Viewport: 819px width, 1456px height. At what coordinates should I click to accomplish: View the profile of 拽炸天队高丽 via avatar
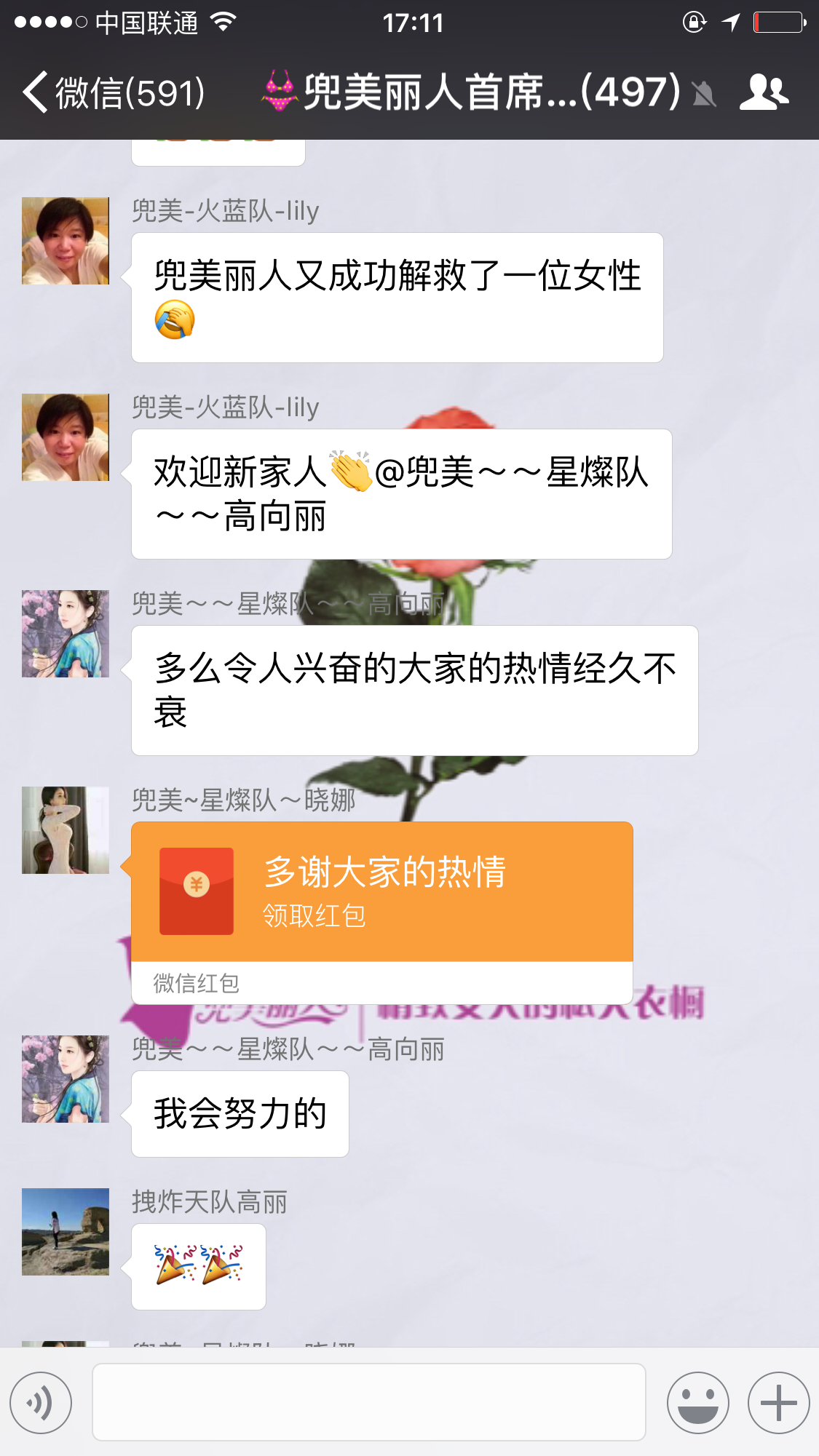(x=66, y=1231)
